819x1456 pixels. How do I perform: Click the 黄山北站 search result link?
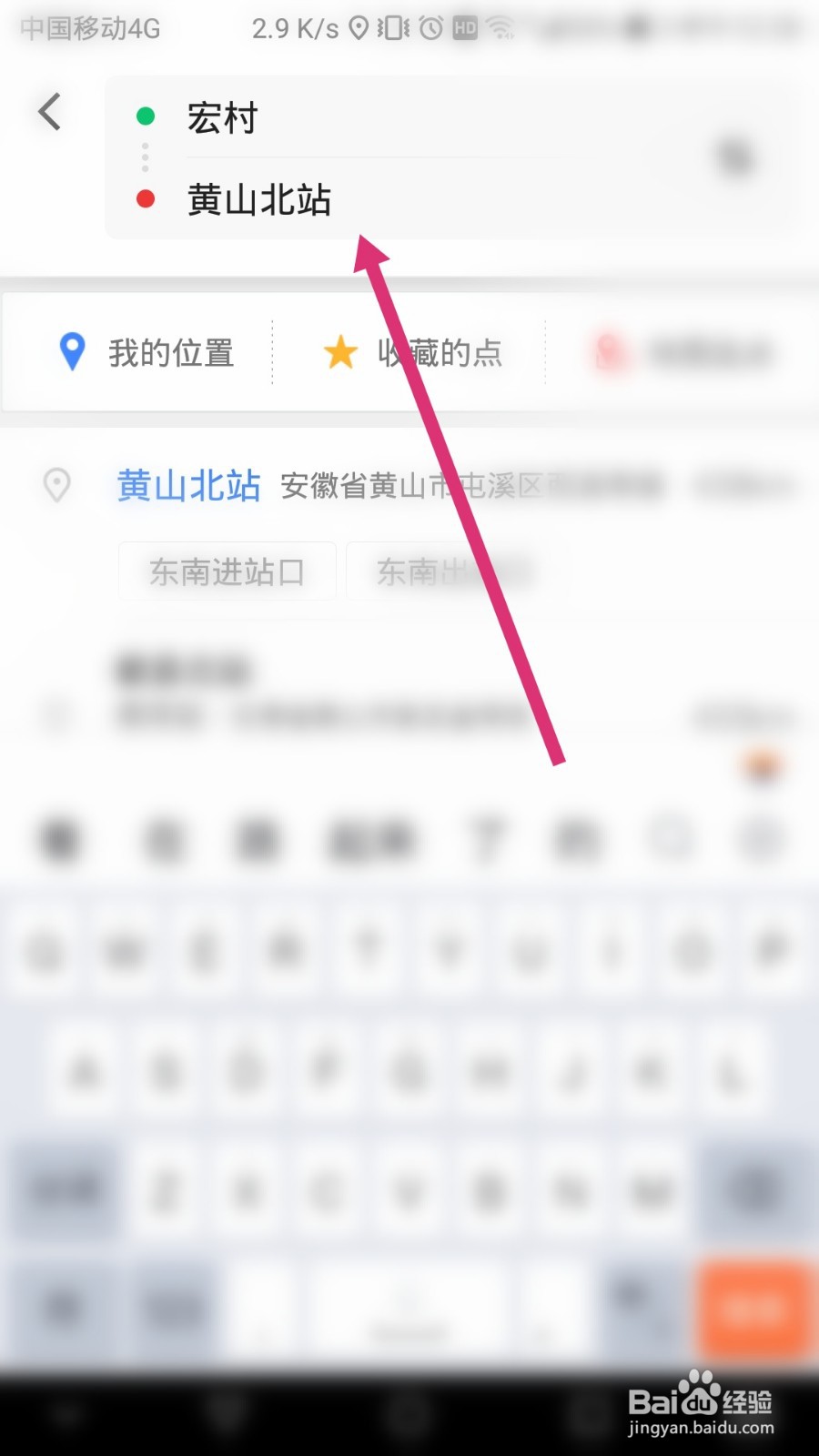click(187, 486)
